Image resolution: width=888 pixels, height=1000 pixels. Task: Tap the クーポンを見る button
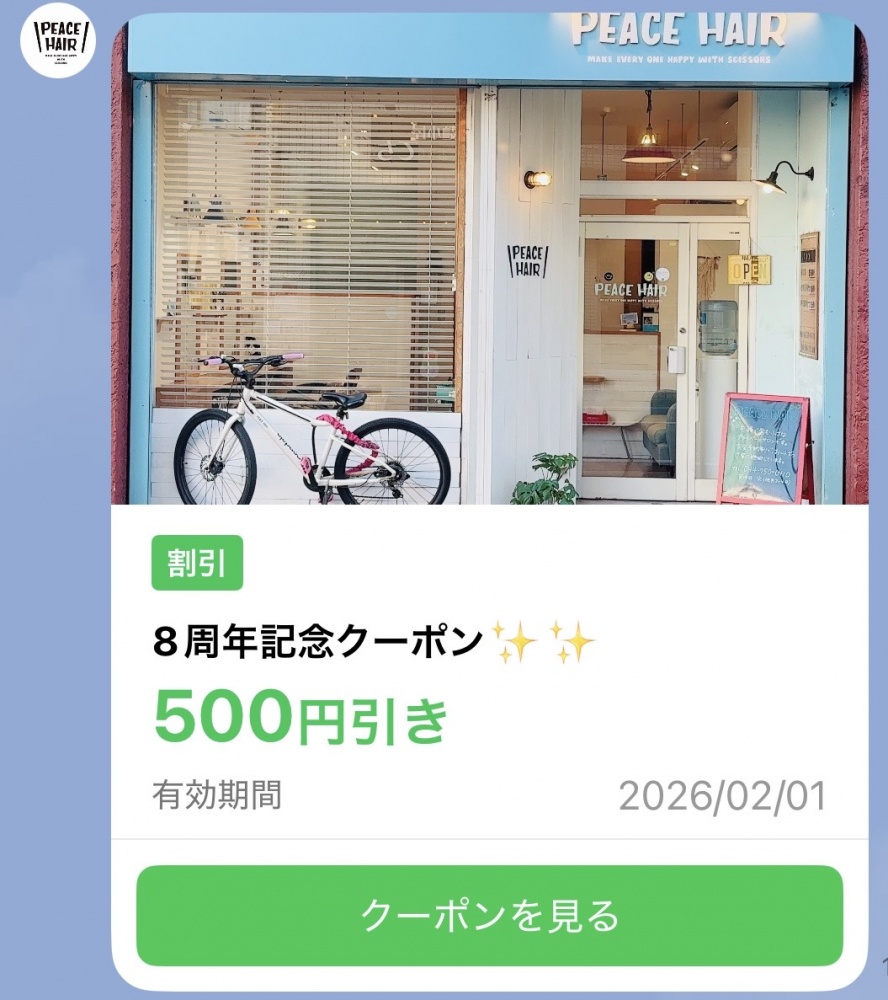(489, 915)
